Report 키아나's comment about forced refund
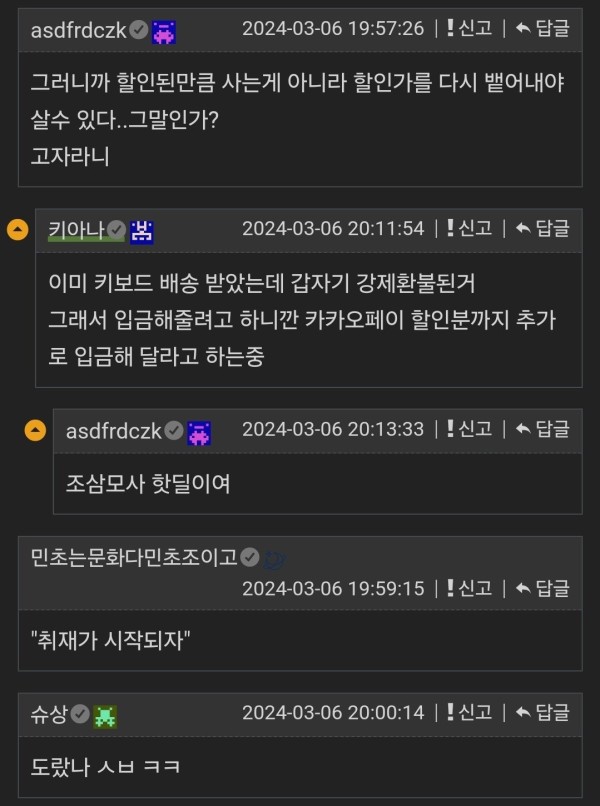600x806 pixels. (468, 229)
